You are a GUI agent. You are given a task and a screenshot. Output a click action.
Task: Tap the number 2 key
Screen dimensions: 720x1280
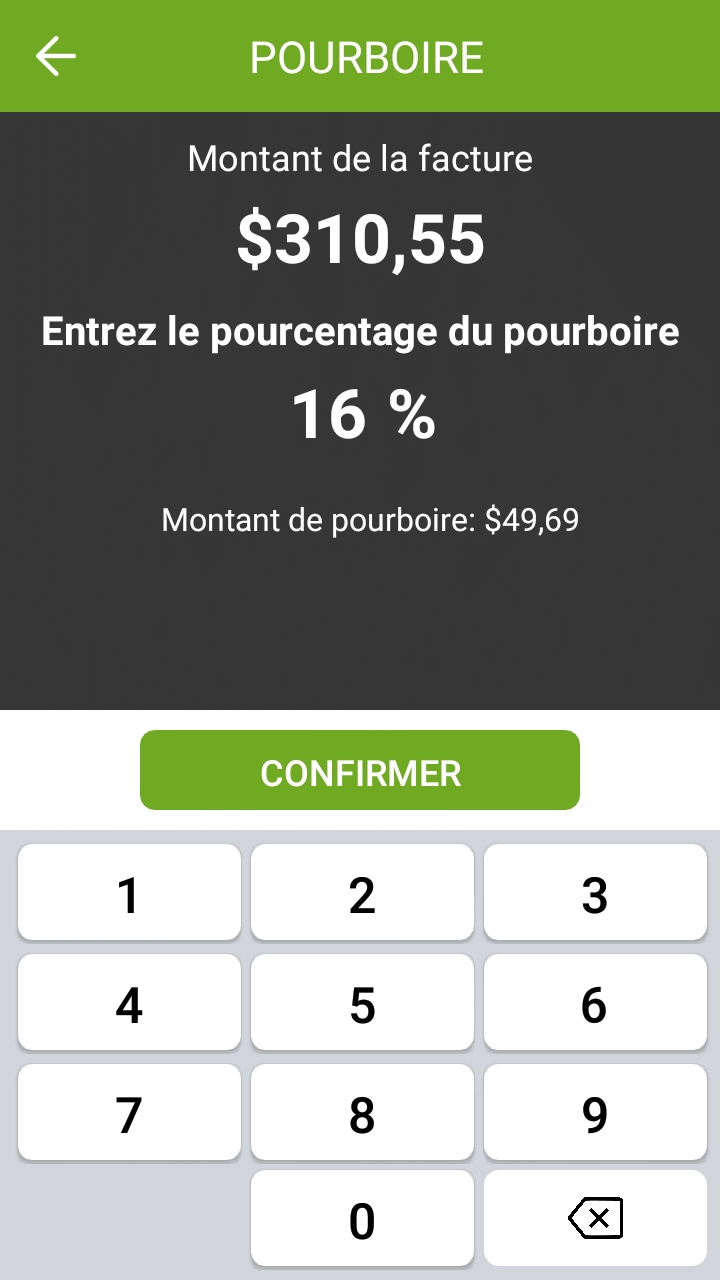pos(362,892)
